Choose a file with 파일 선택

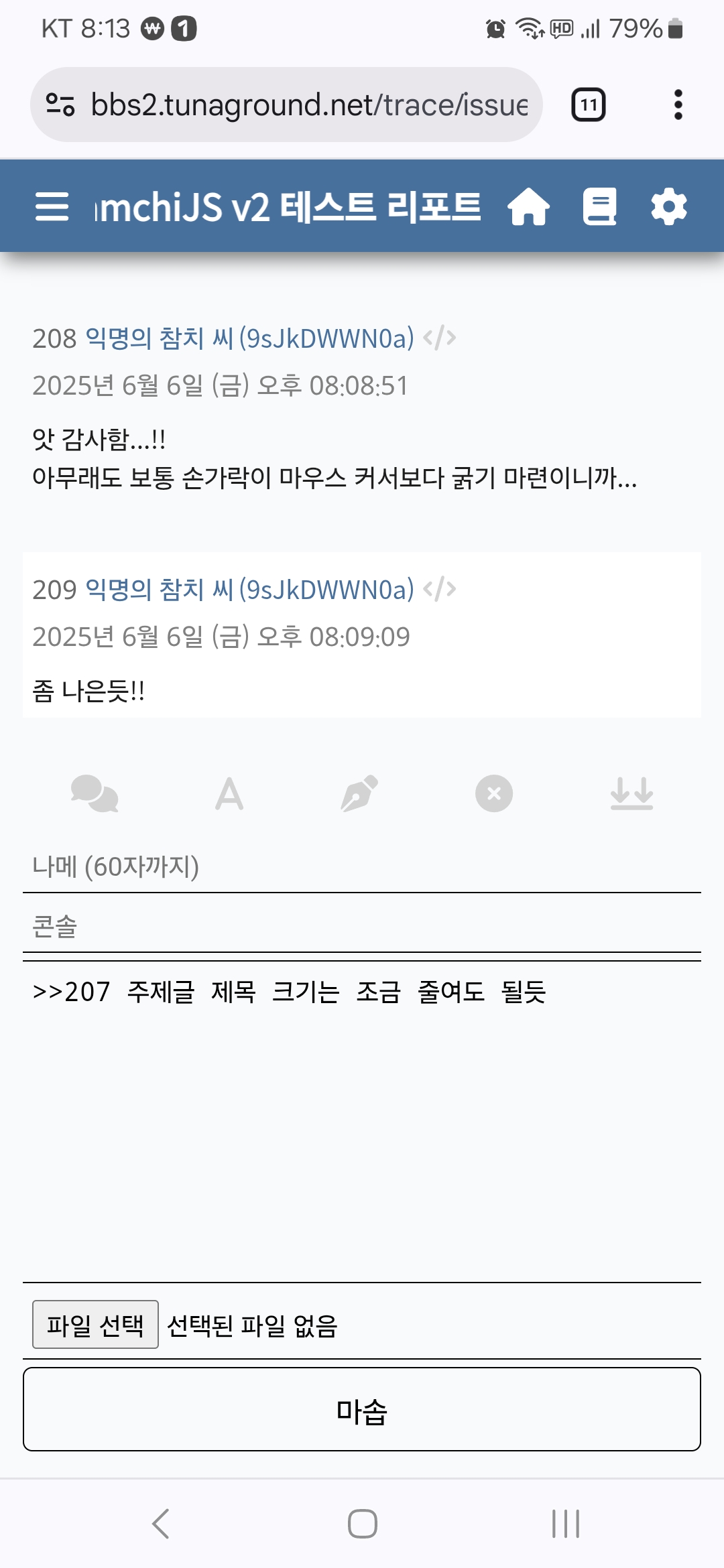95,1325
